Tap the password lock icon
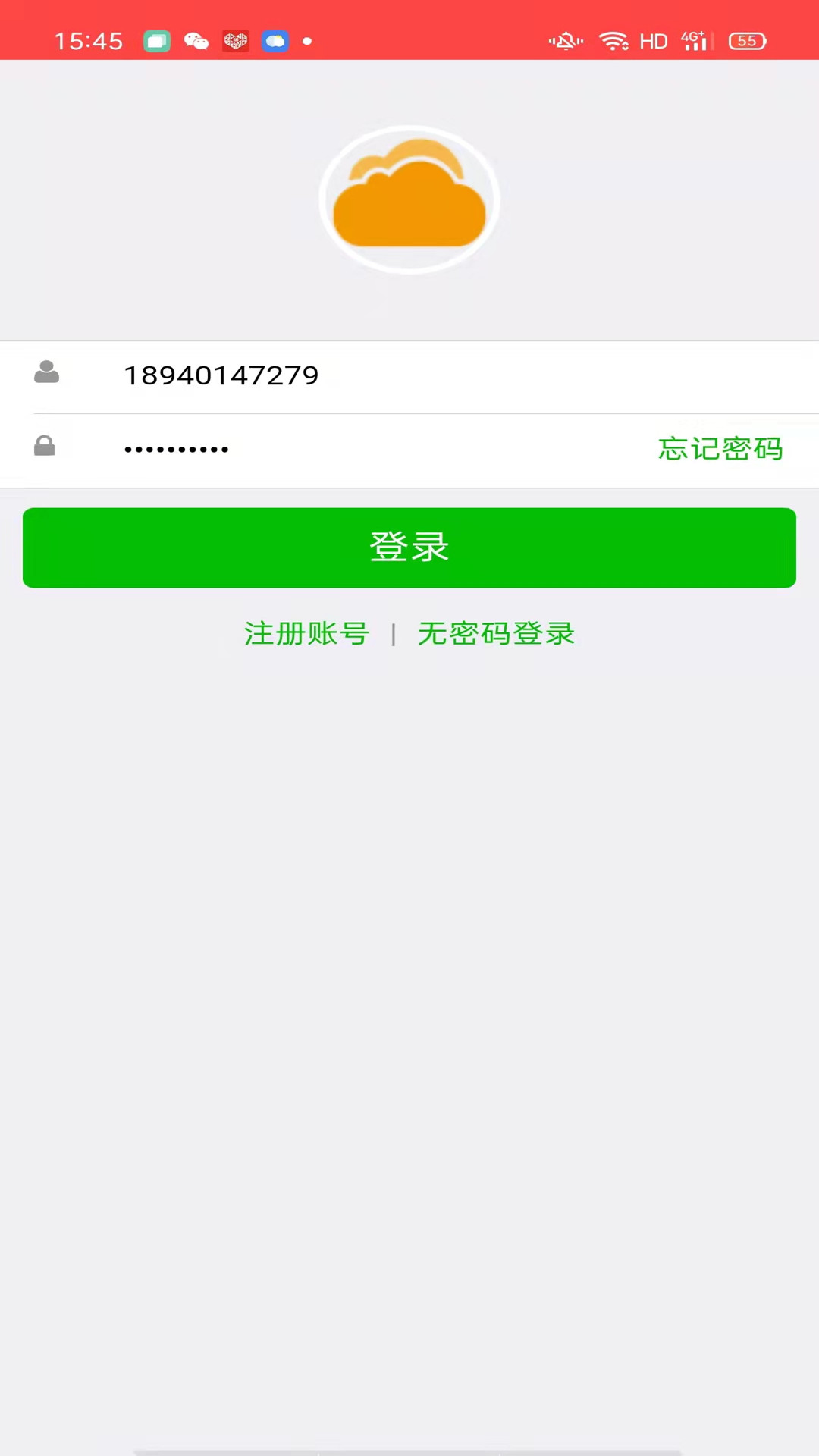Viewport: 819px width, 1456px height. tap(44, 447)
